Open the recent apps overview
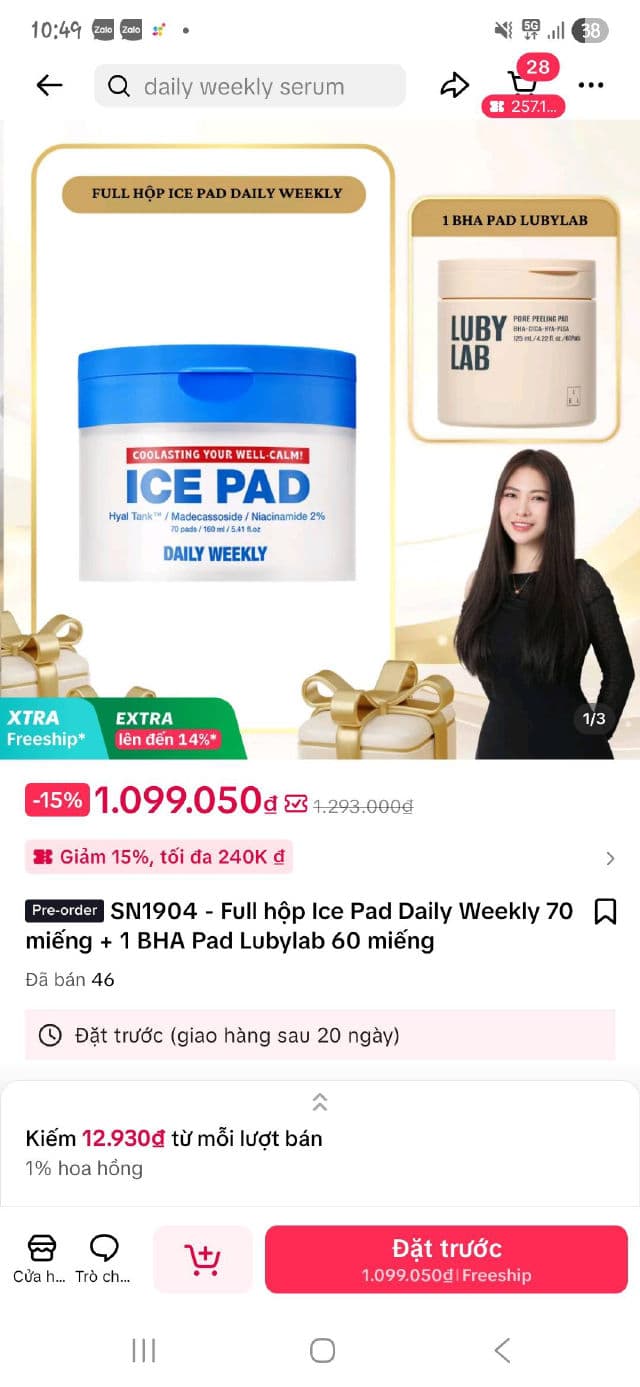The width and height of the screenshot is (640, 1387). click(x=144, y=1351)
